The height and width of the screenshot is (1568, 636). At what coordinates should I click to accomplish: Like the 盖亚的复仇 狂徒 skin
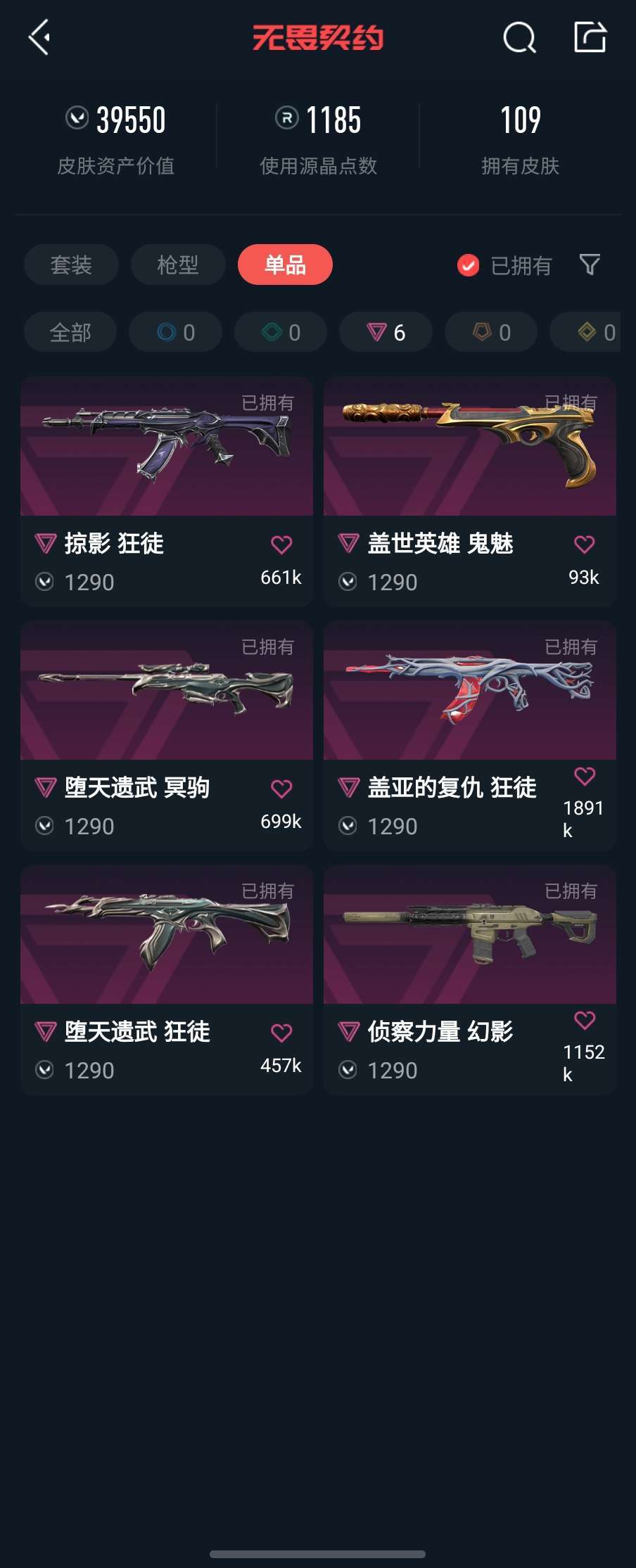click(585, 776)
